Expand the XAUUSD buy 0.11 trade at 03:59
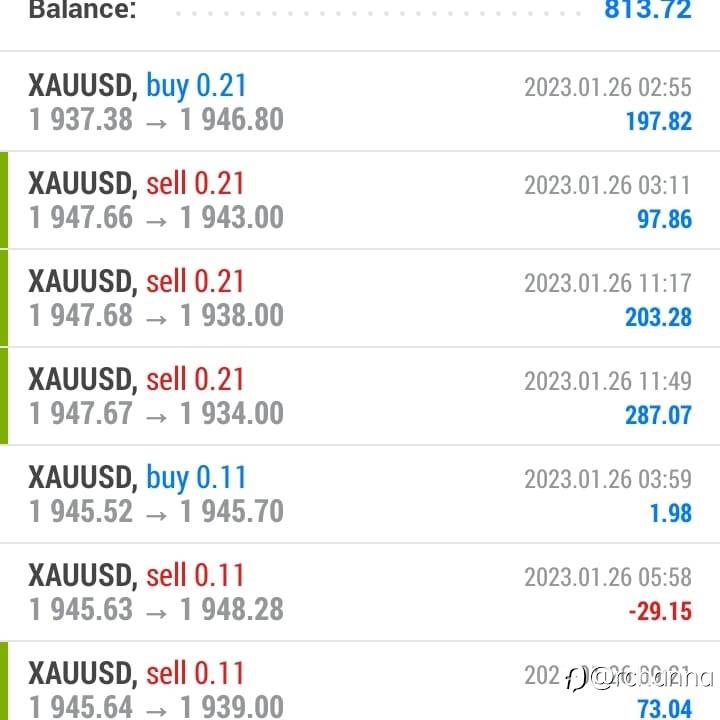720x720 pixels. [x=360, y=494]
